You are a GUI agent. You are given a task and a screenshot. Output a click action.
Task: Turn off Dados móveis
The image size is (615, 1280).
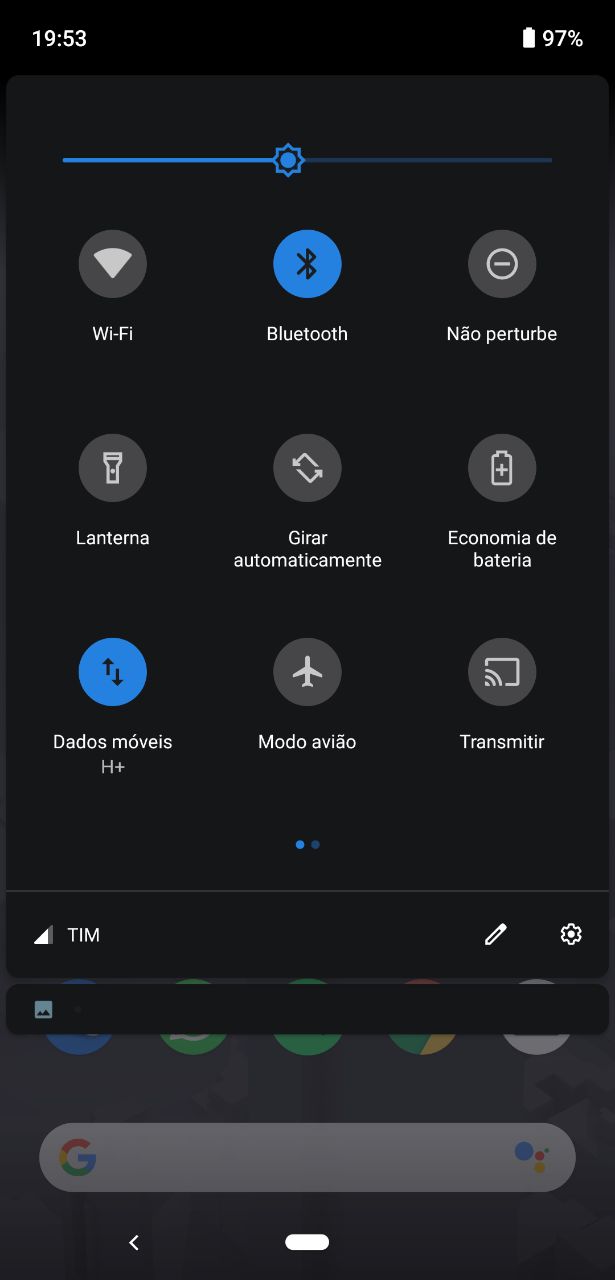113,672
